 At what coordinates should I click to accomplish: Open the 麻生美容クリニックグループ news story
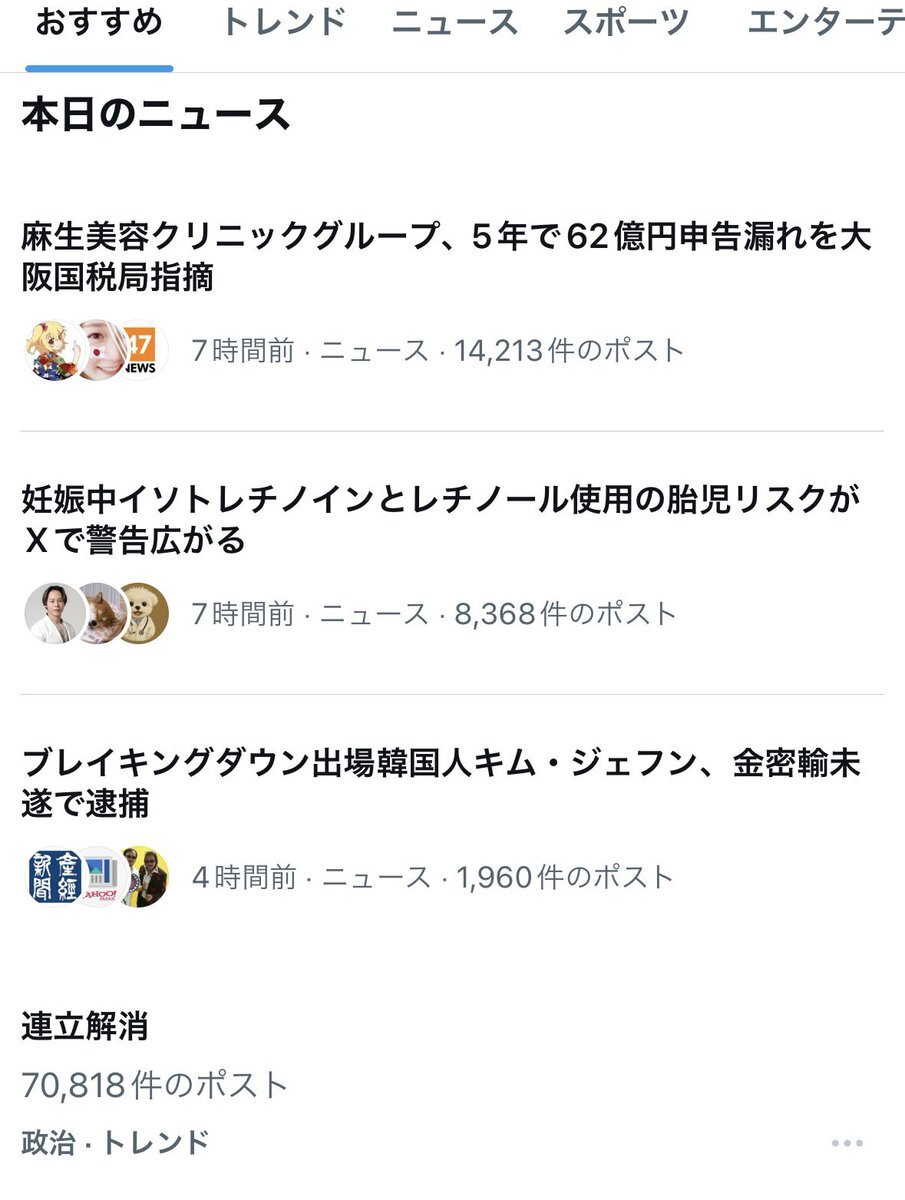(446, 256)
